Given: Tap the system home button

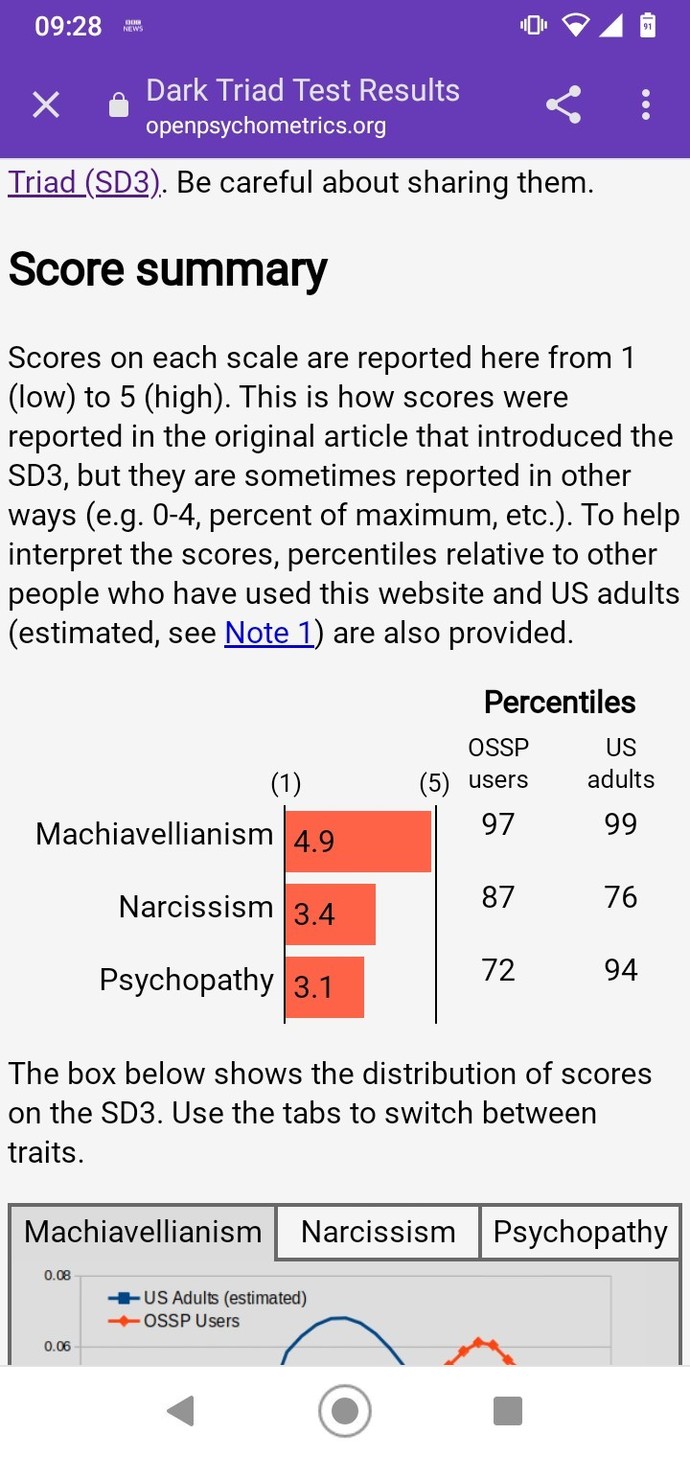Looking at the screenshot, I should pos(345,1411).
